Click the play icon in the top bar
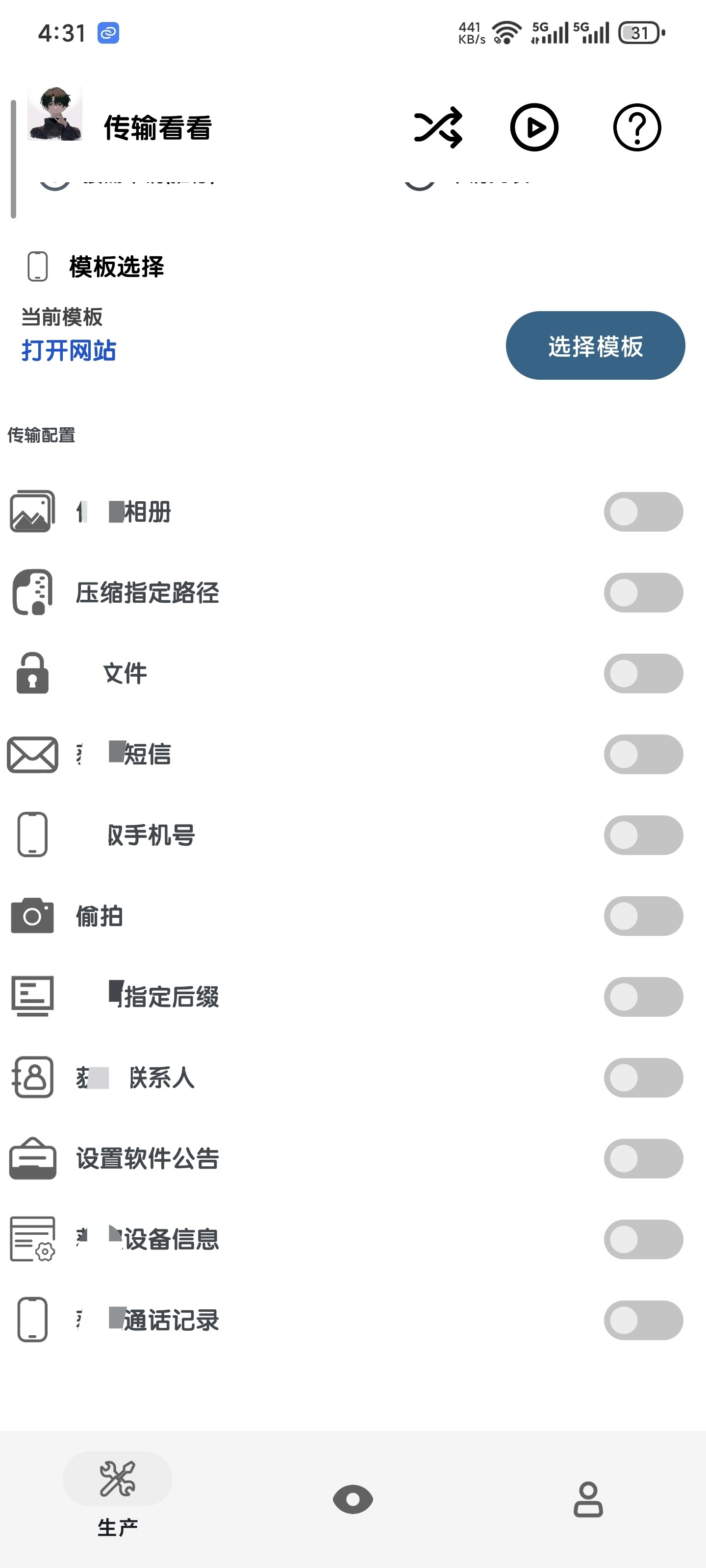The height and width of the screenshot is (1568, 706). click(x=534, y=128)
